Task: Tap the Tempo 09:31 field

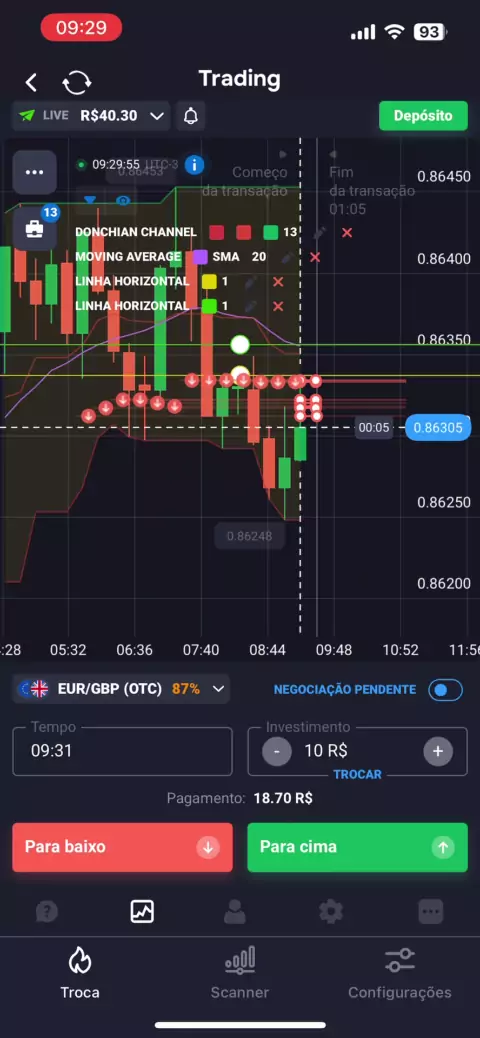Action: (122, 751)
